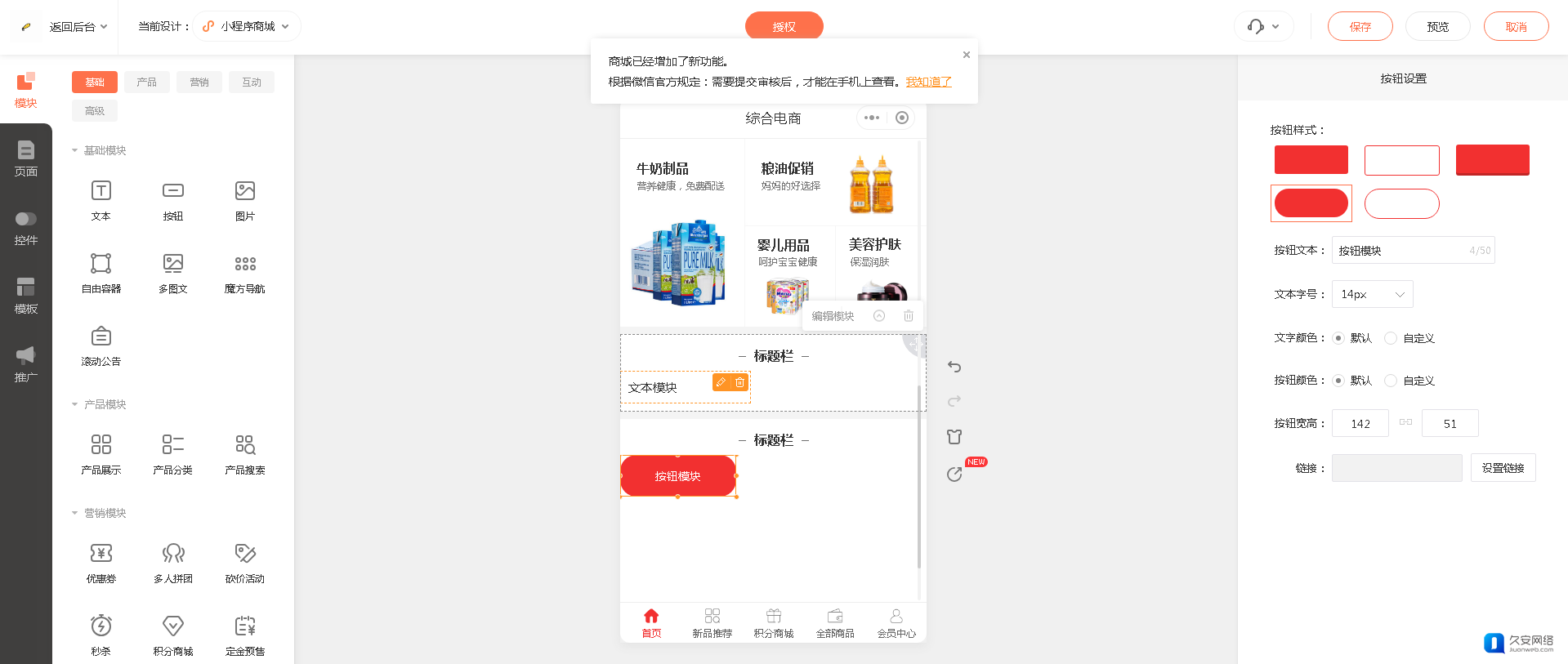Screen dimensions: 1568x664
Task: Open the 预览 preview
Action: 1437,27
